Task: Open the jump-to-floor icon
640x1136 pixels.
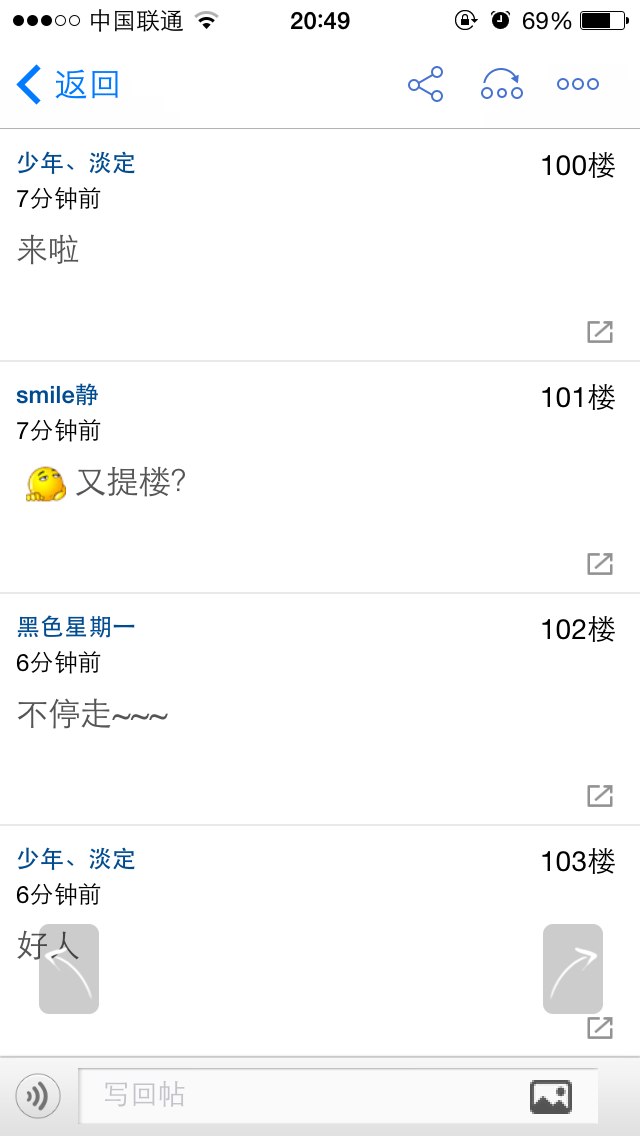Action: 502,84
